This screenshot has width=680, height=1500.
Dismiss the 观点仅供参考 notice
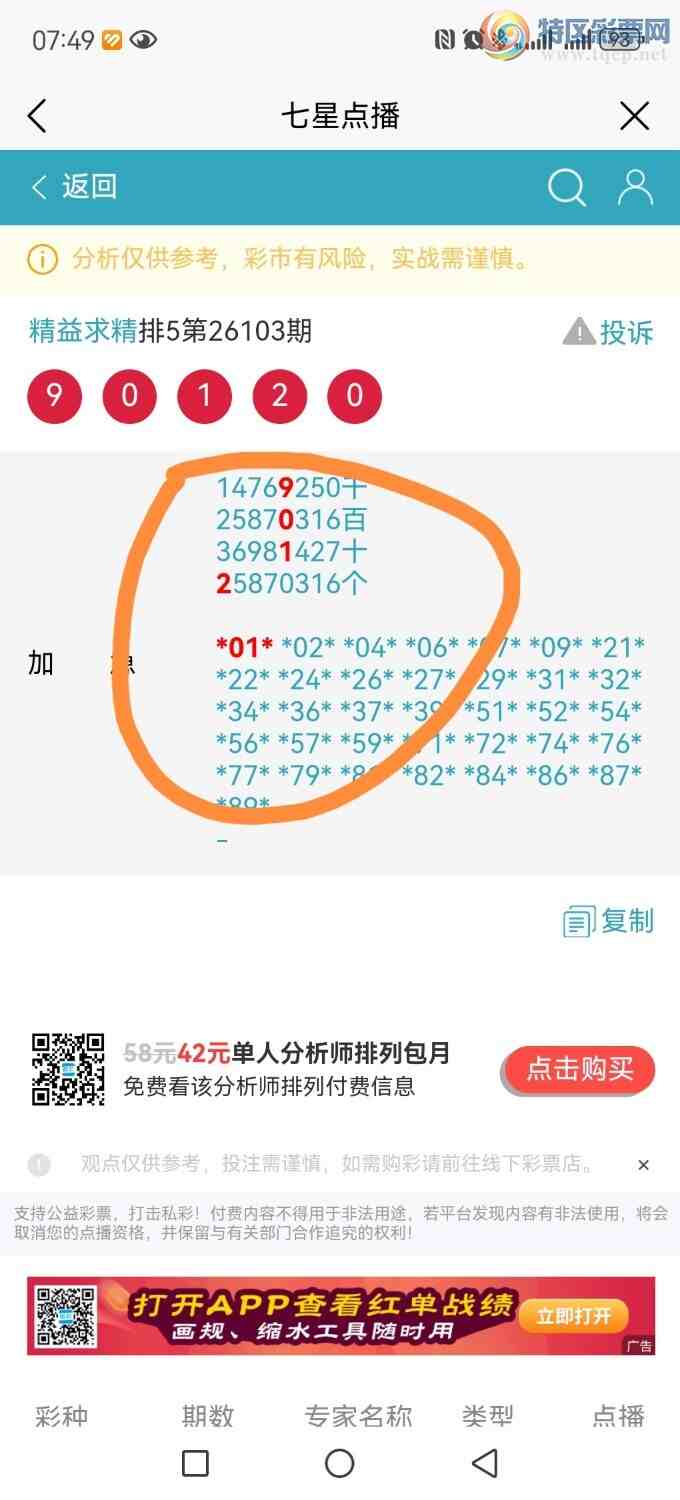tap(643, 1165)
